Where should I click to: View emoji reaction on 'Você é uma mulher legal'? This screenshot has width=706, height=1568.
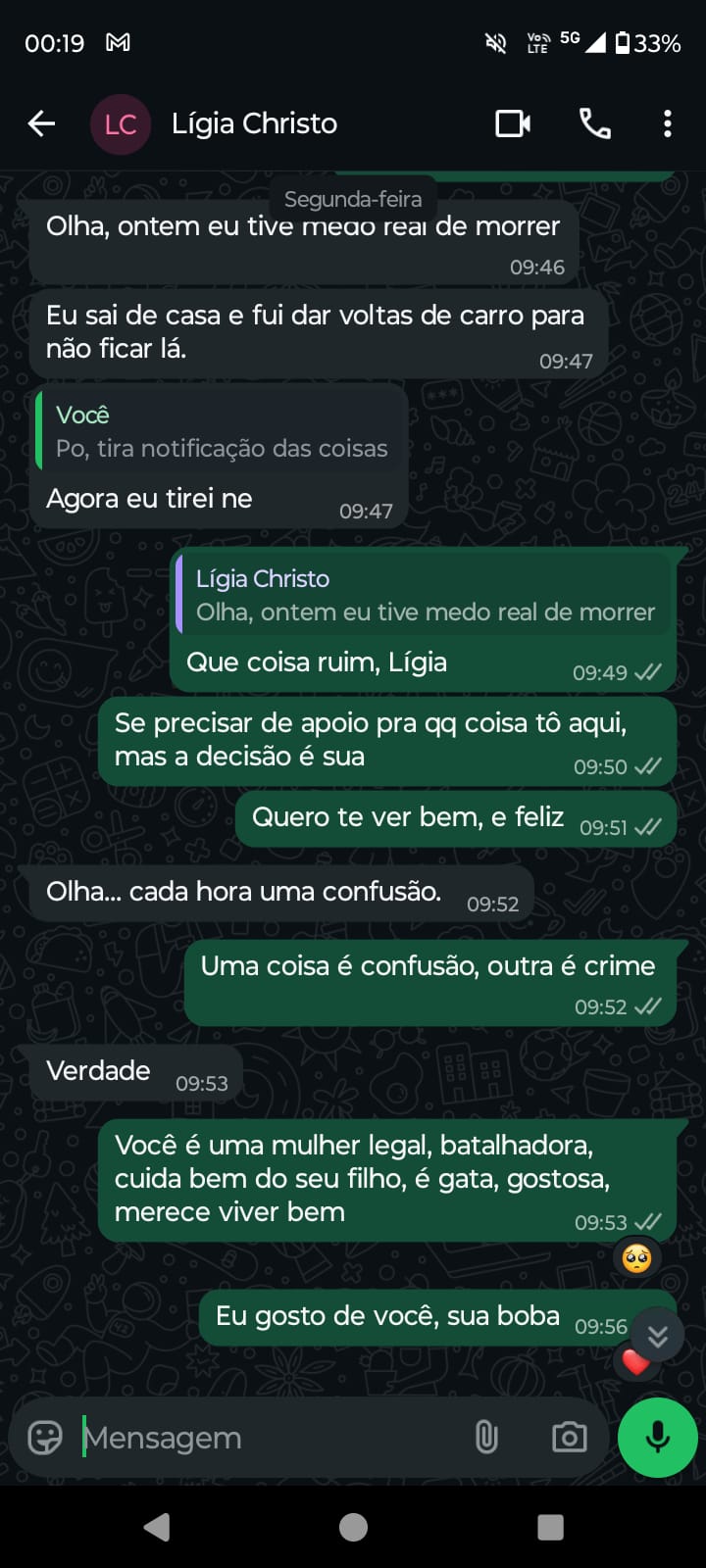tap(636, 1257)
